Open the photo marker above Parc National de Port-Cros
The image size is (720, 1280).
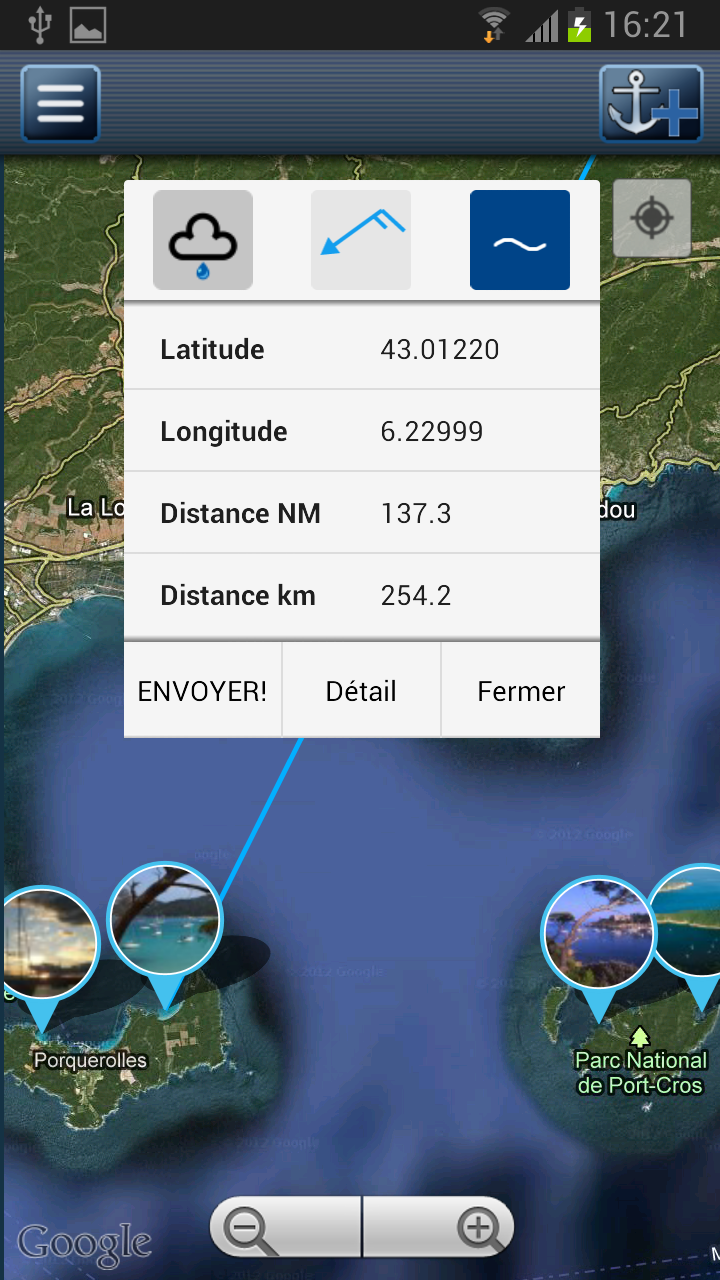coord(597,933)
